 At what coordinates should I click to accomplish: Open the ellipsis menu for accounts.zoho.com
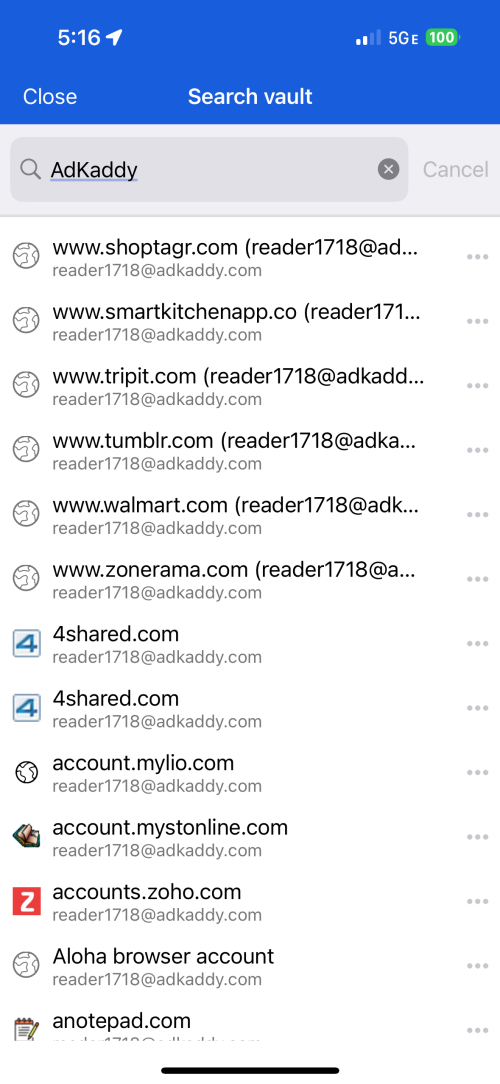[x=477, y=901]
